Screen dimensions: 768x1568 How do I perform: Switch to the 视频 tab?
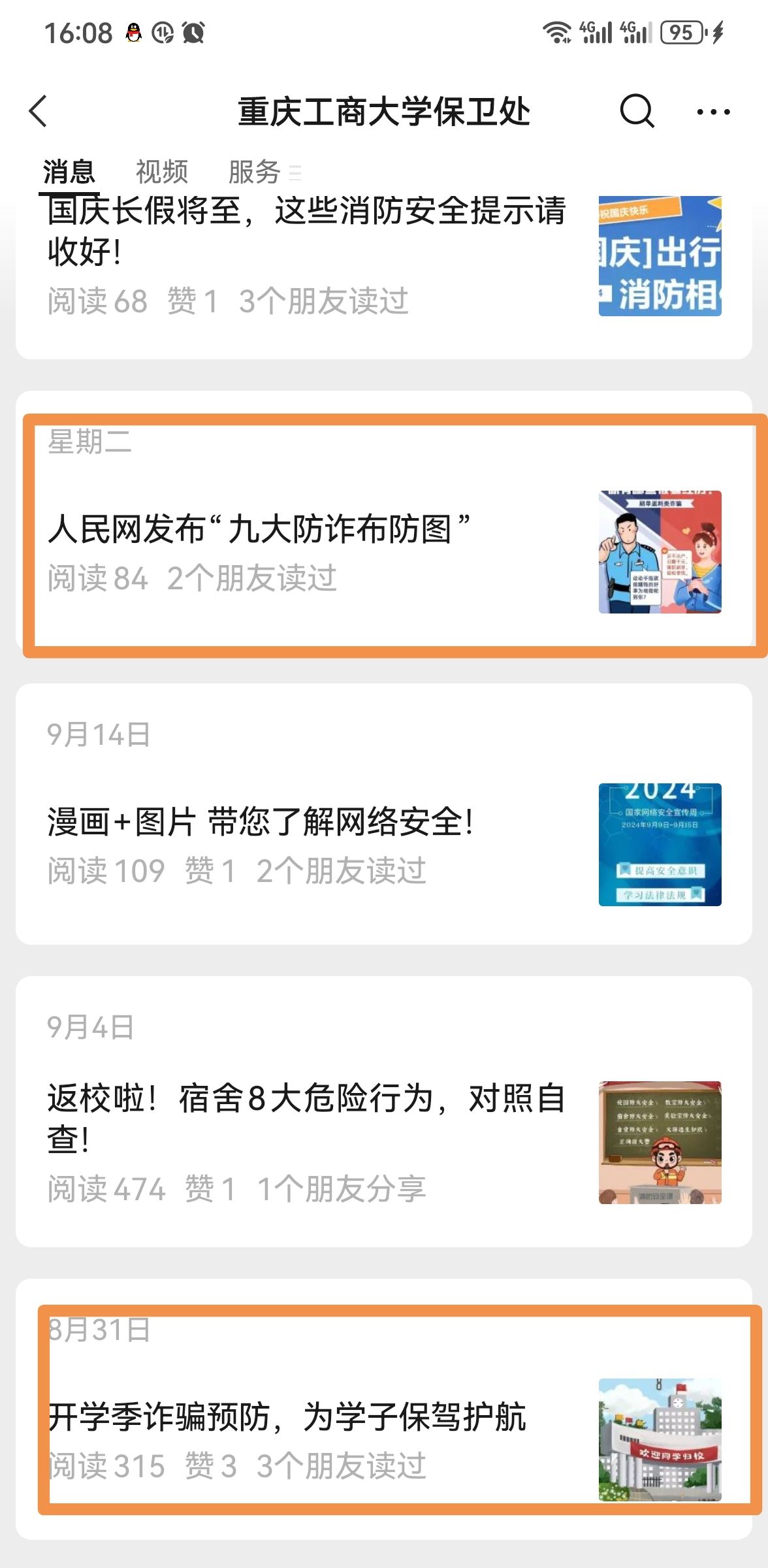(x=161, y=172)
